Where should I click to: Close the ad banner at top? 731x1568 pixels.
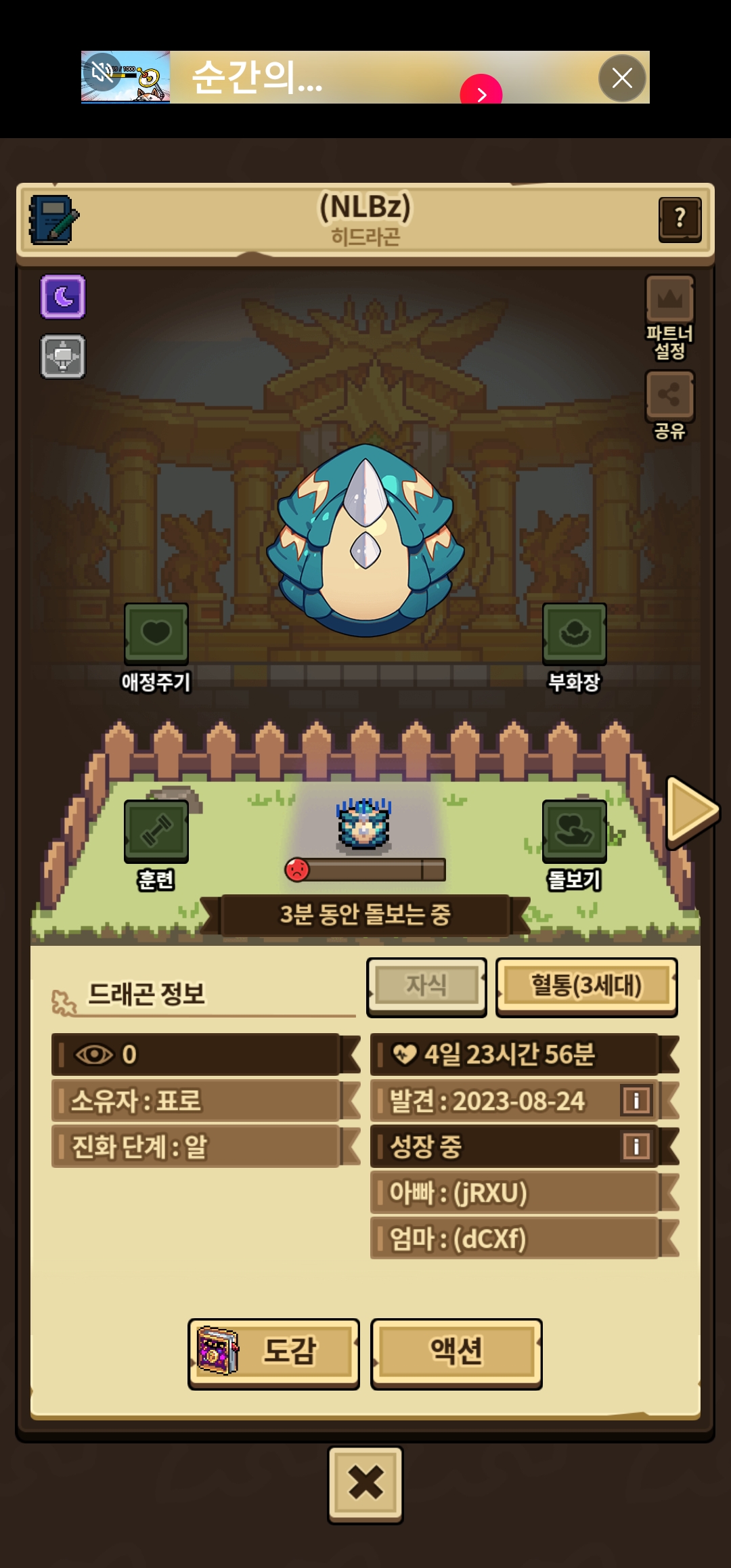click(x=622, y=78)
